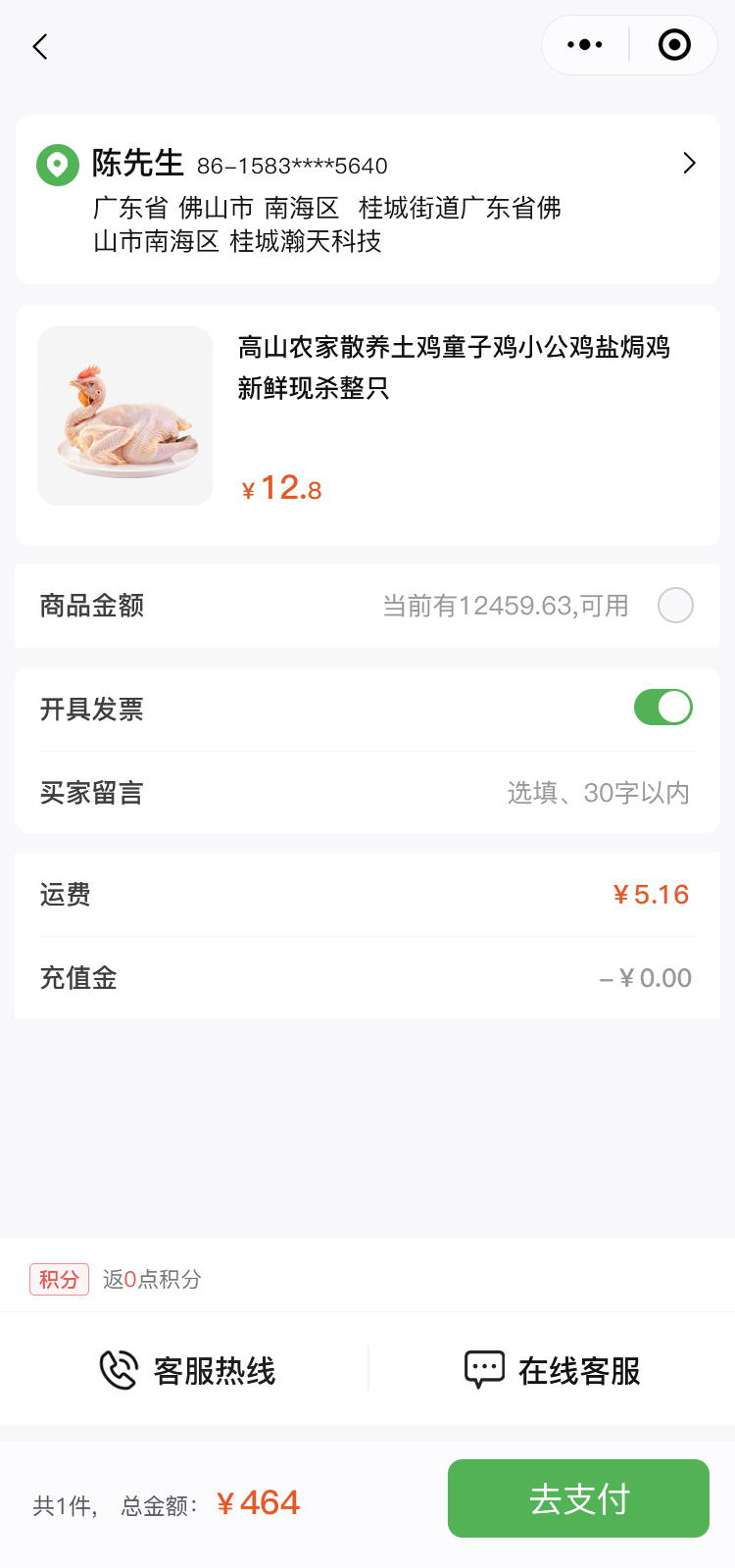Open the mini program more-options menu
Screen dimensions: 735x1568
pyautogui.click(x=585, y=45)
